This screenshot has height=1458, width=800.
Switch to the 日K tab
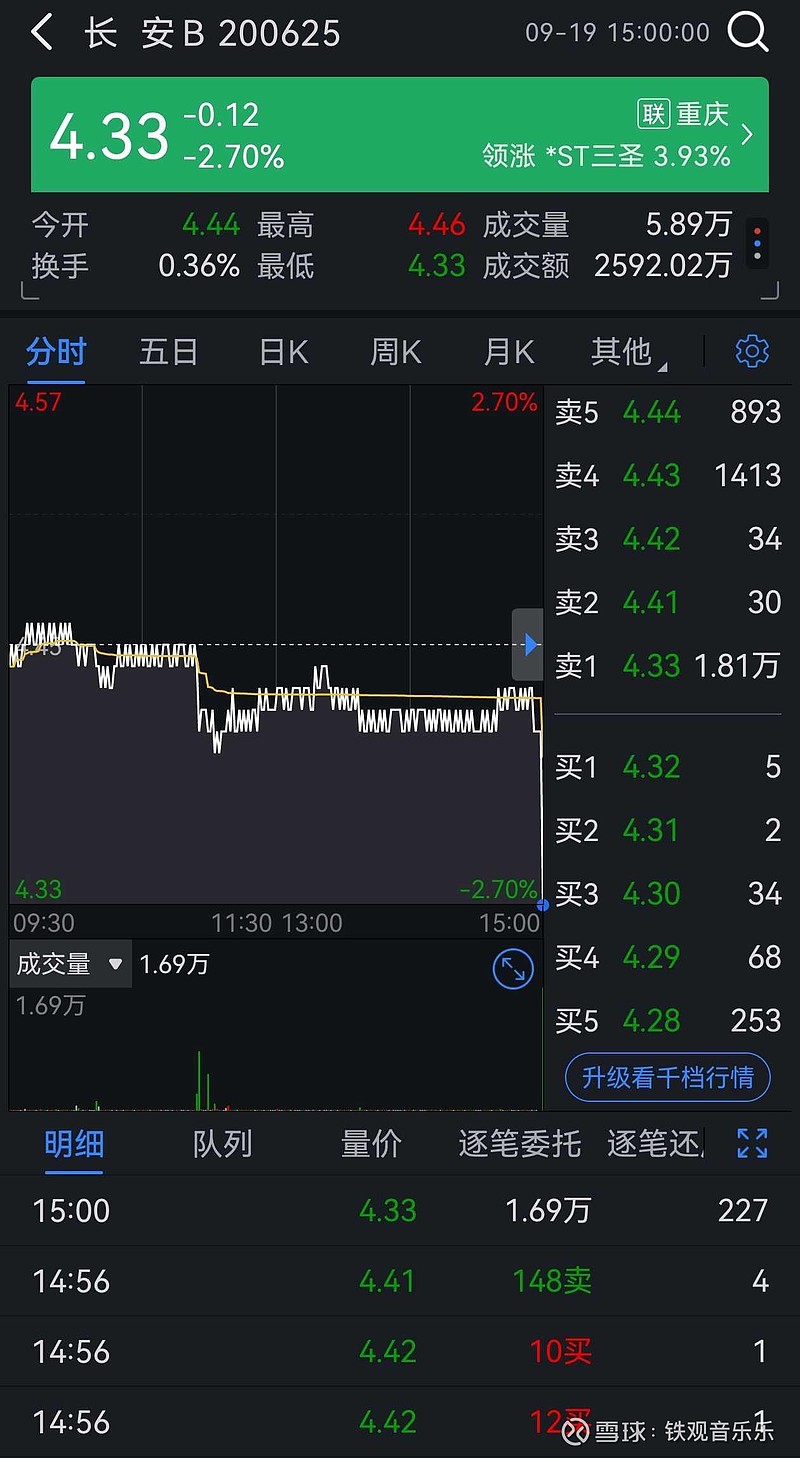[x=283, y=352]
